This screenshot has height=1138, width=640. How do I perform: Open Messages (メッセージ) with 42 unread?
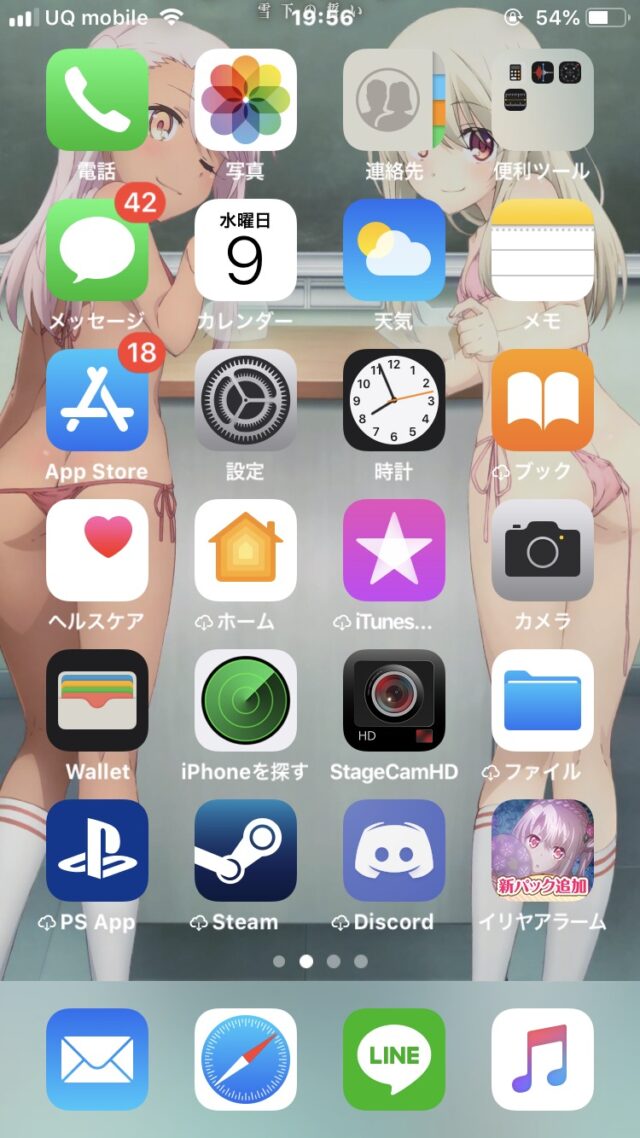click(97, 250)
